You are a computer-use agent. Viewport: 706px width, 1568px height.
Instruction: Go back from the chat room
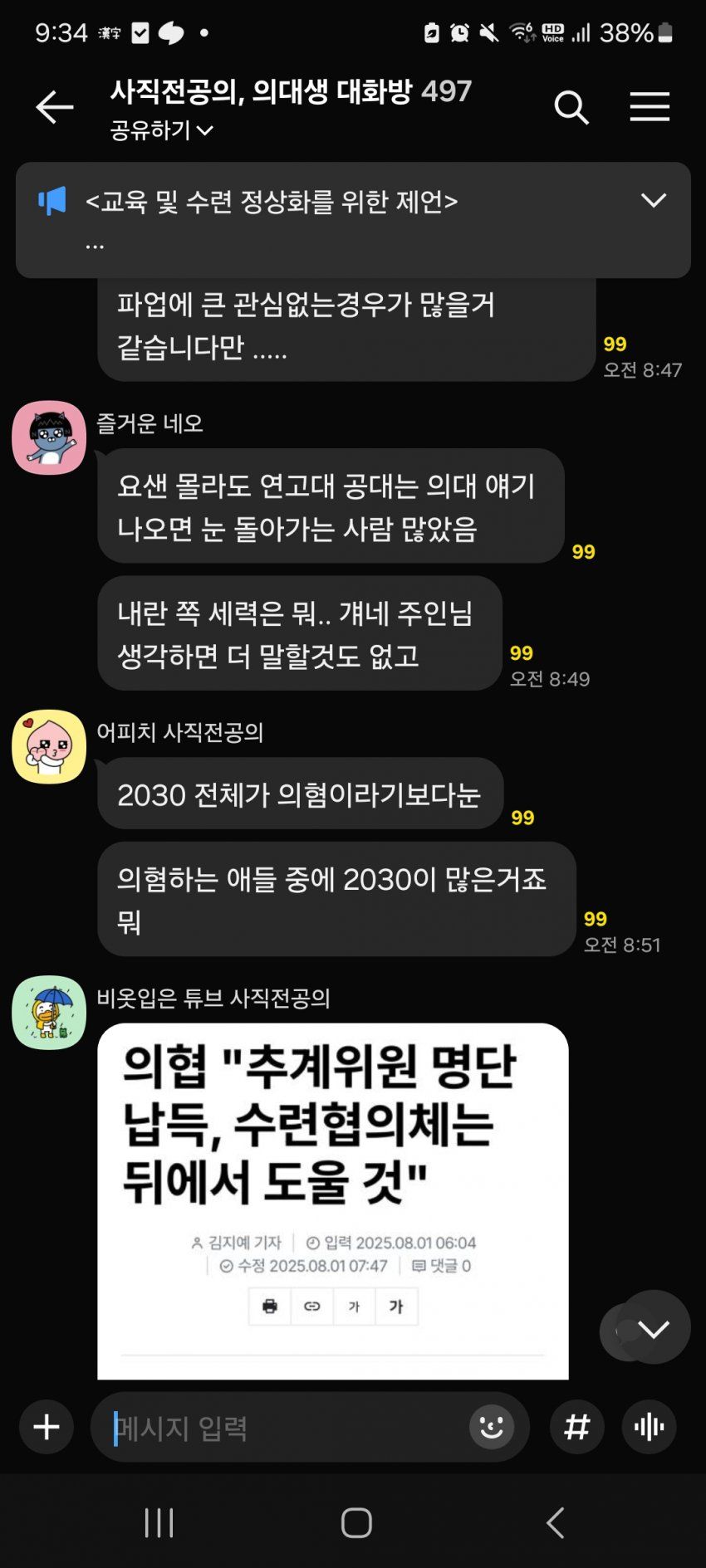pos(55,107)
